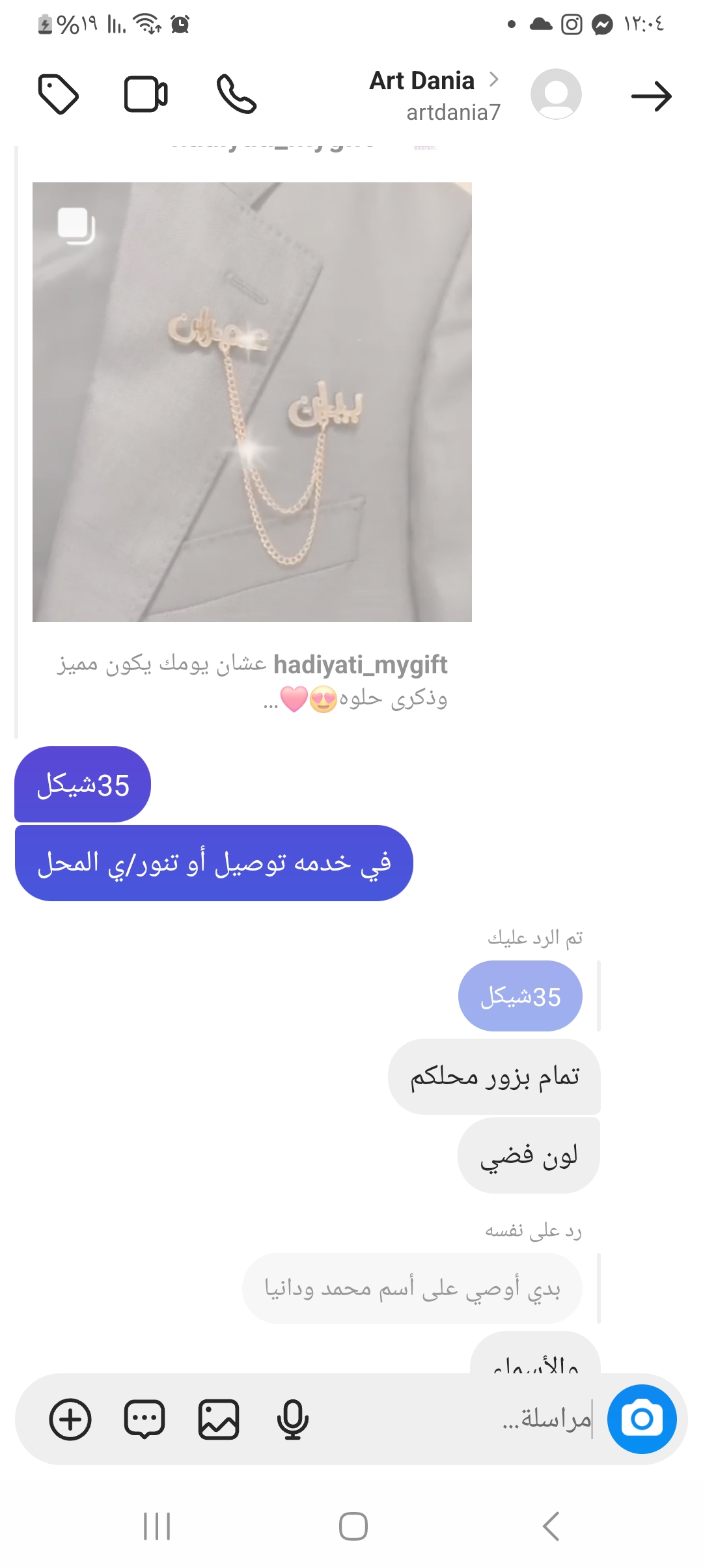
Task: Record a voice message
Action: 292,1419
